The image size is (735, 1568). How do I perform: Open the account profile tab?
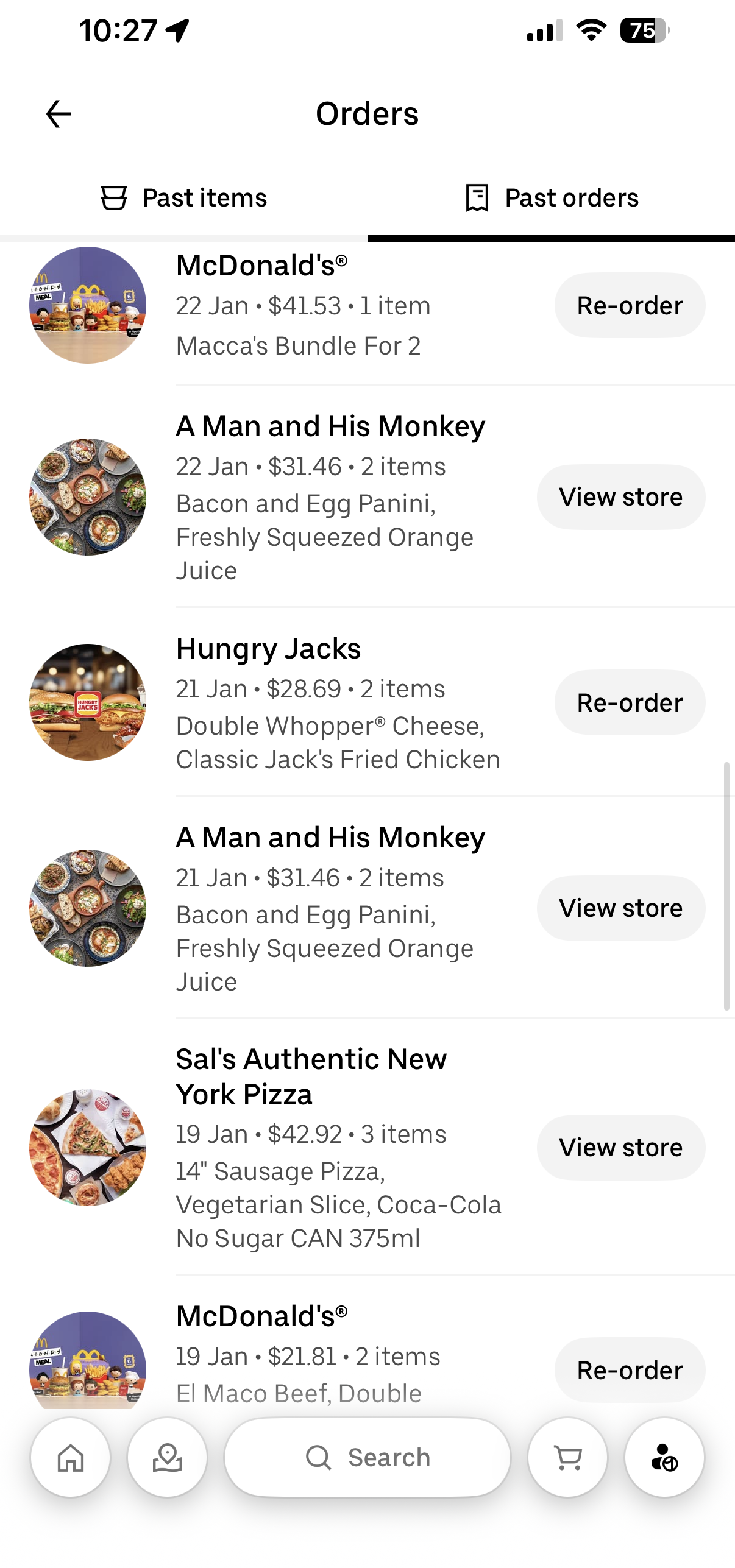pos(664,1458)
